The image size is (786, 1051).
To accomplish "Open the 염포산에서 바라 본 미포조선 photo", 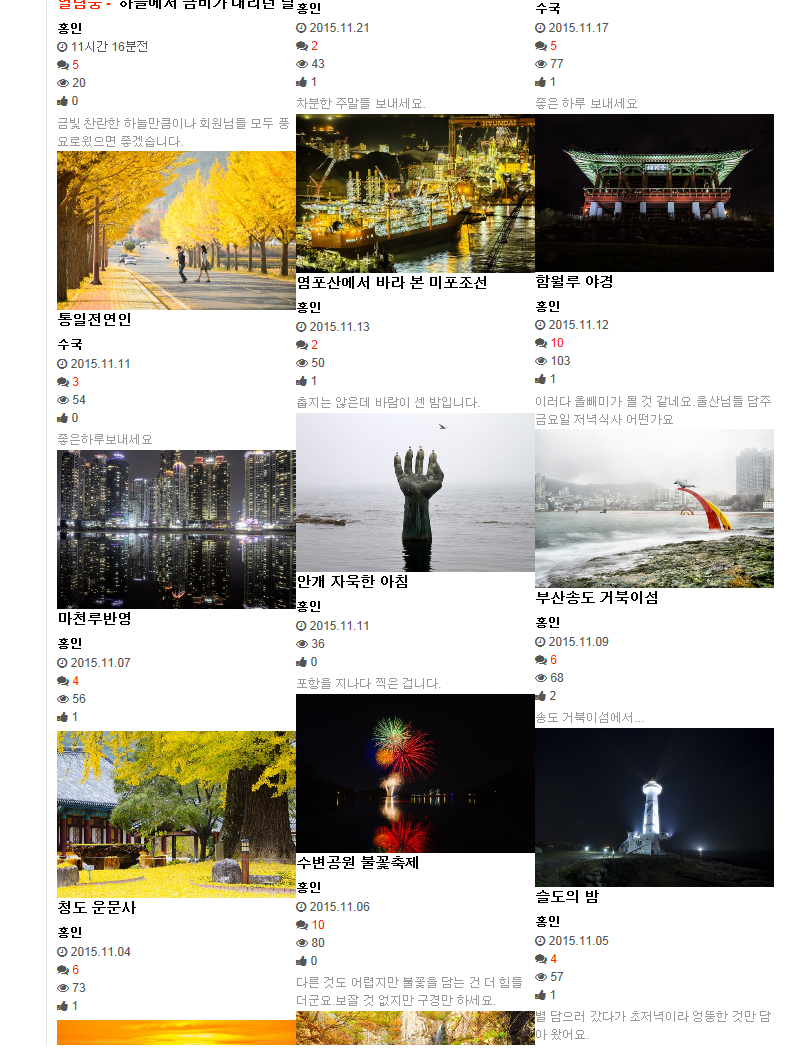I will [x=415, y=193].
